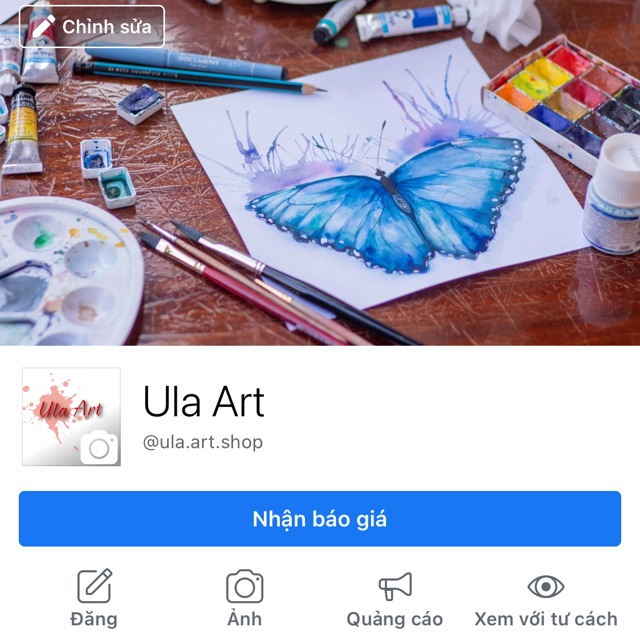Image resolution: width=640 pixels, height=640 pixels.
Task: Tap the Nhận báo giá button
Action: [x=320, y=518]
